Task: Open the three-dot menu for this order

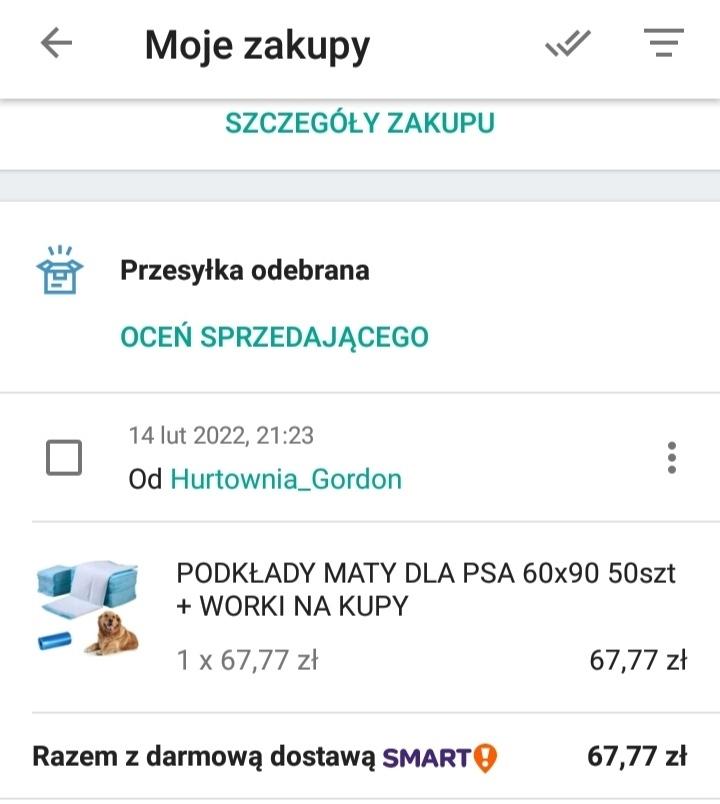Action: point(672,458)
